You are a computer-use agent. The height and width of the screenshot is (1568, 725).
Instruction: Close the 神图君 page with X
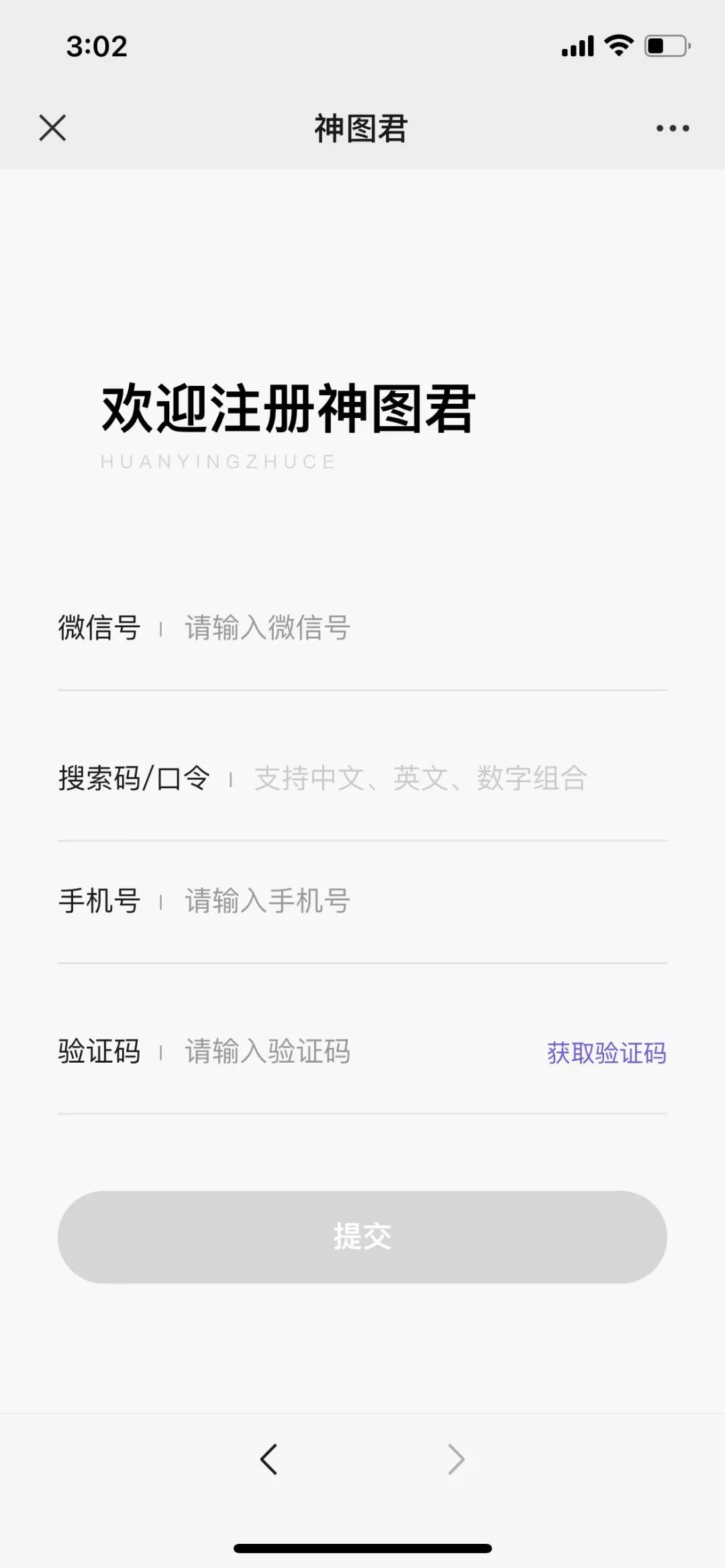pyautogui.click(x=52, y=127)
